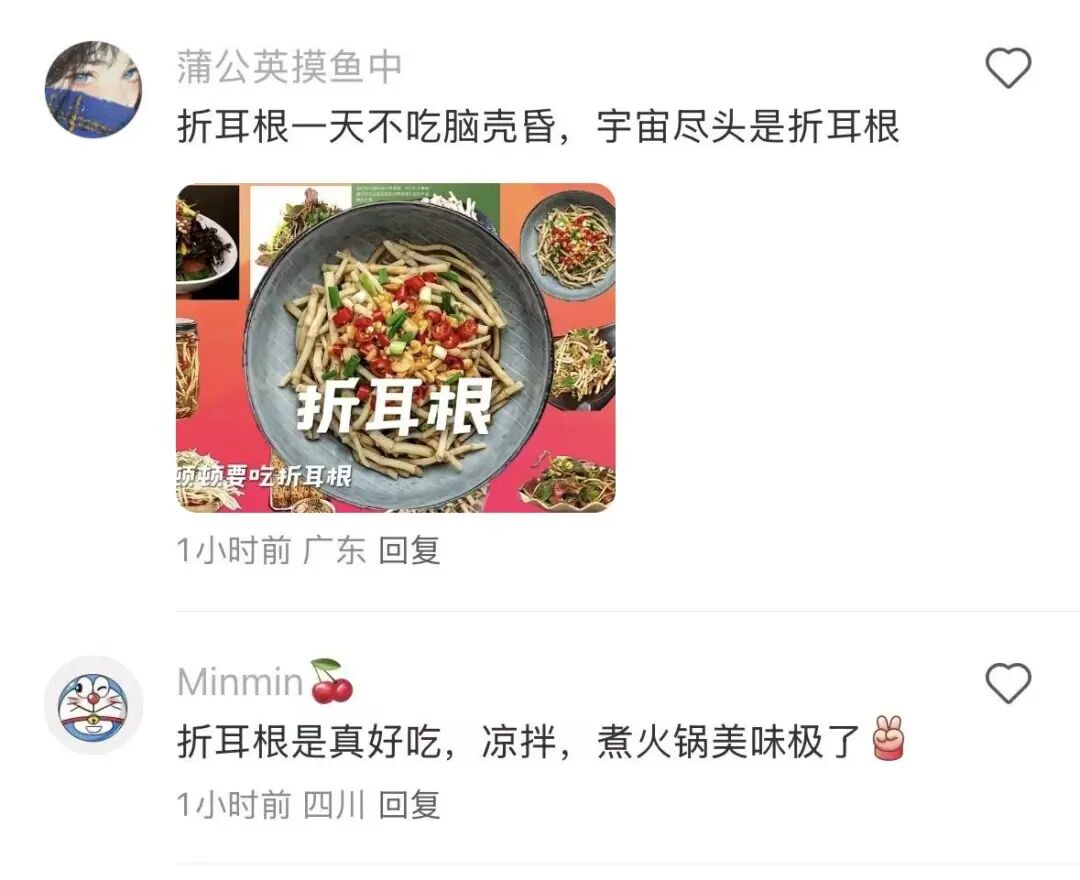Open 蒲公英摸鱼中's profile avatar

tap(93, 89)
